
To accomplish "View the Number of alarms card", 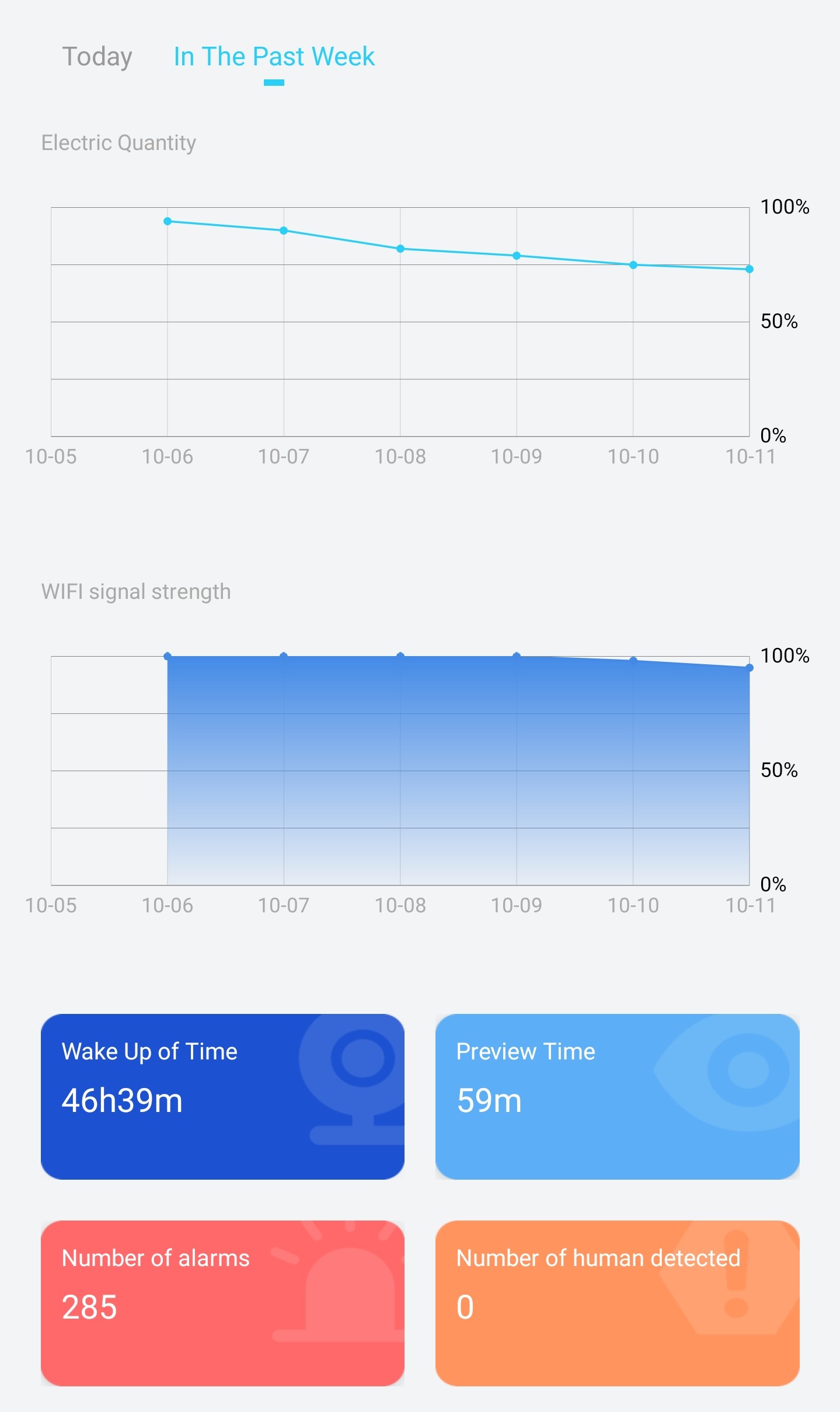I will [222, 1303].
